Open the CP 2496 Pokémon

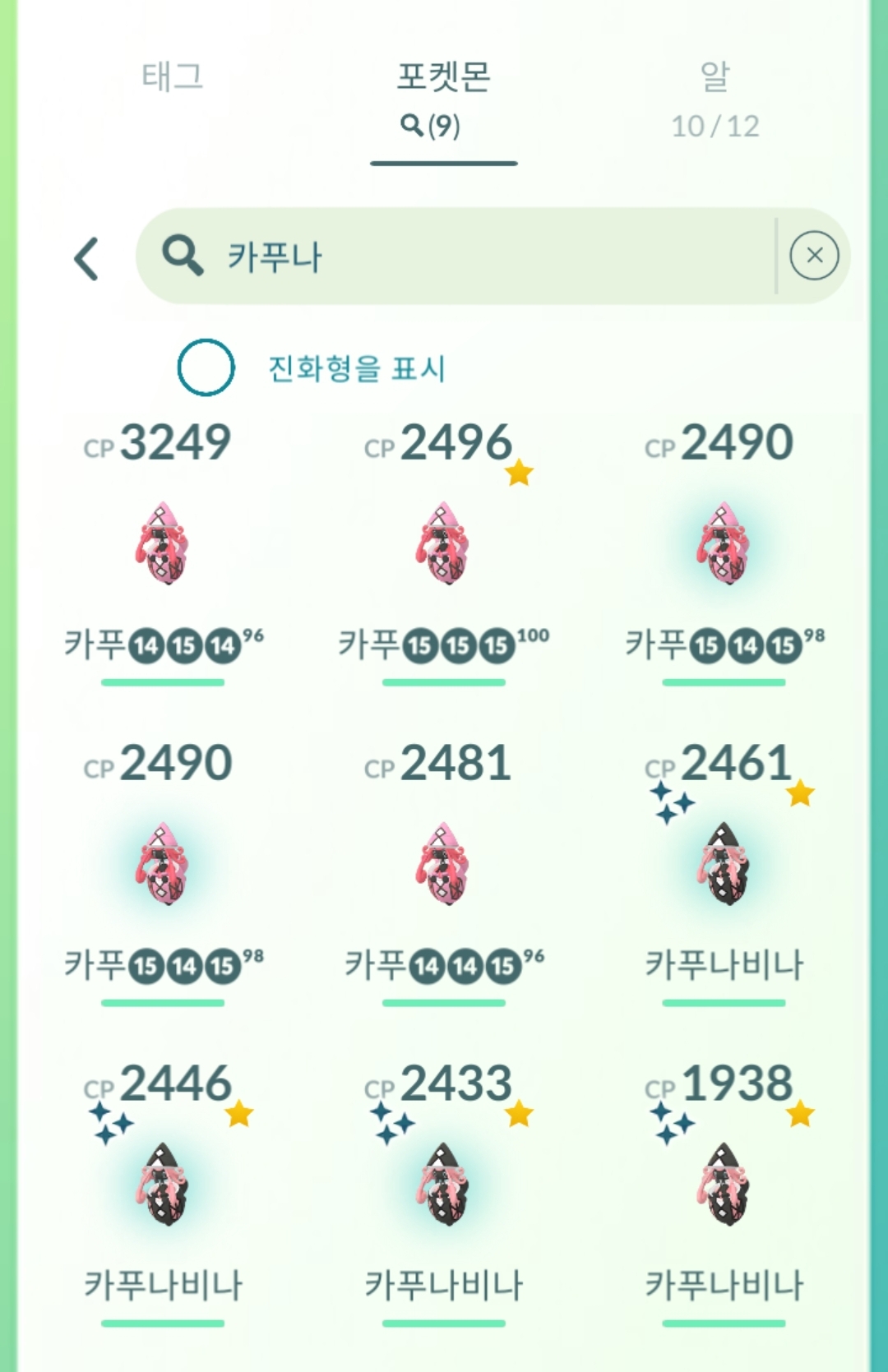tap(444, 543)
